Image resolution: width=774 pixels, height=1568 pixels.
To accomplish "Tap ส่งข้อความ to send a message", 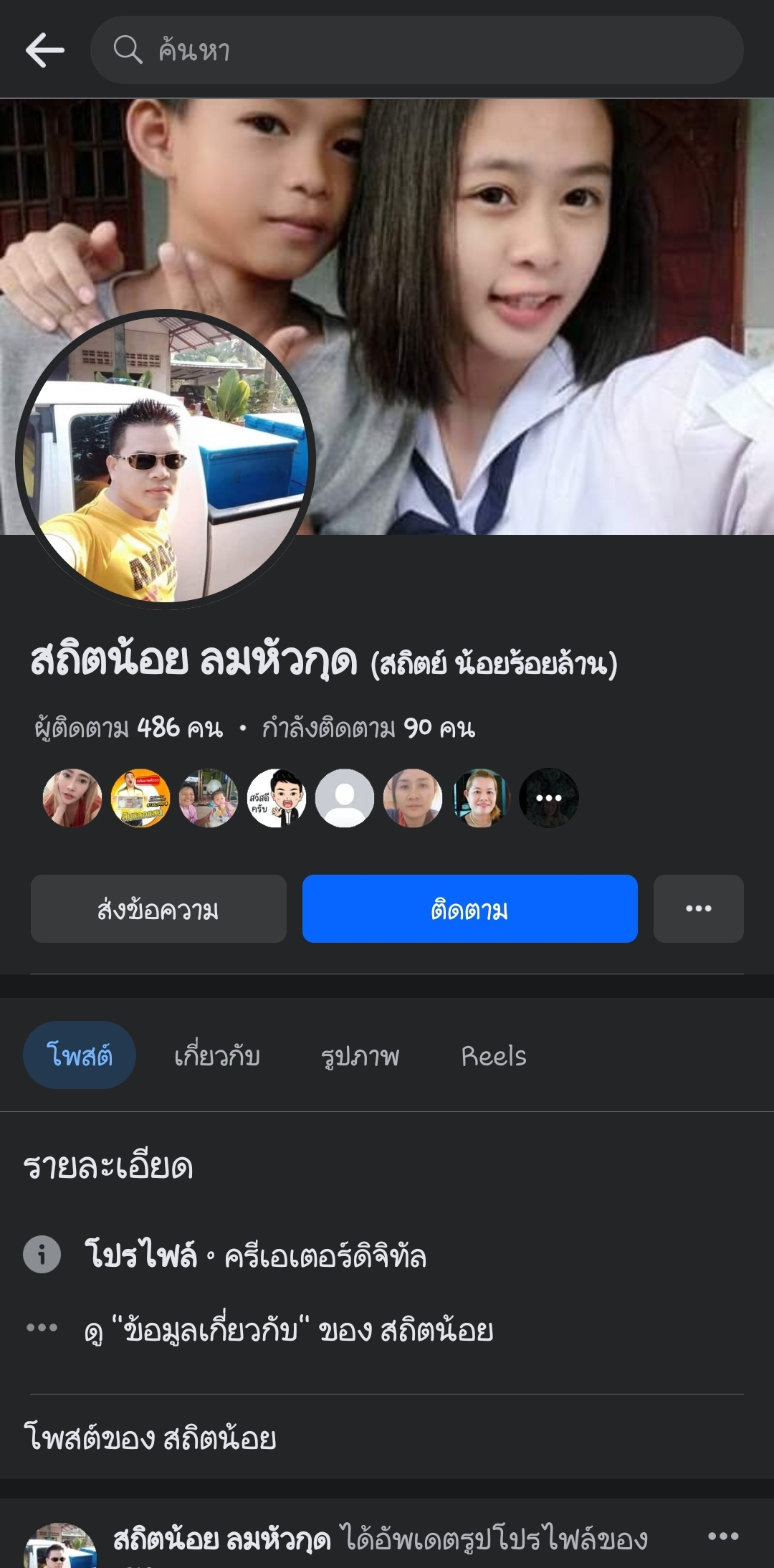I will tap(158, 909).
